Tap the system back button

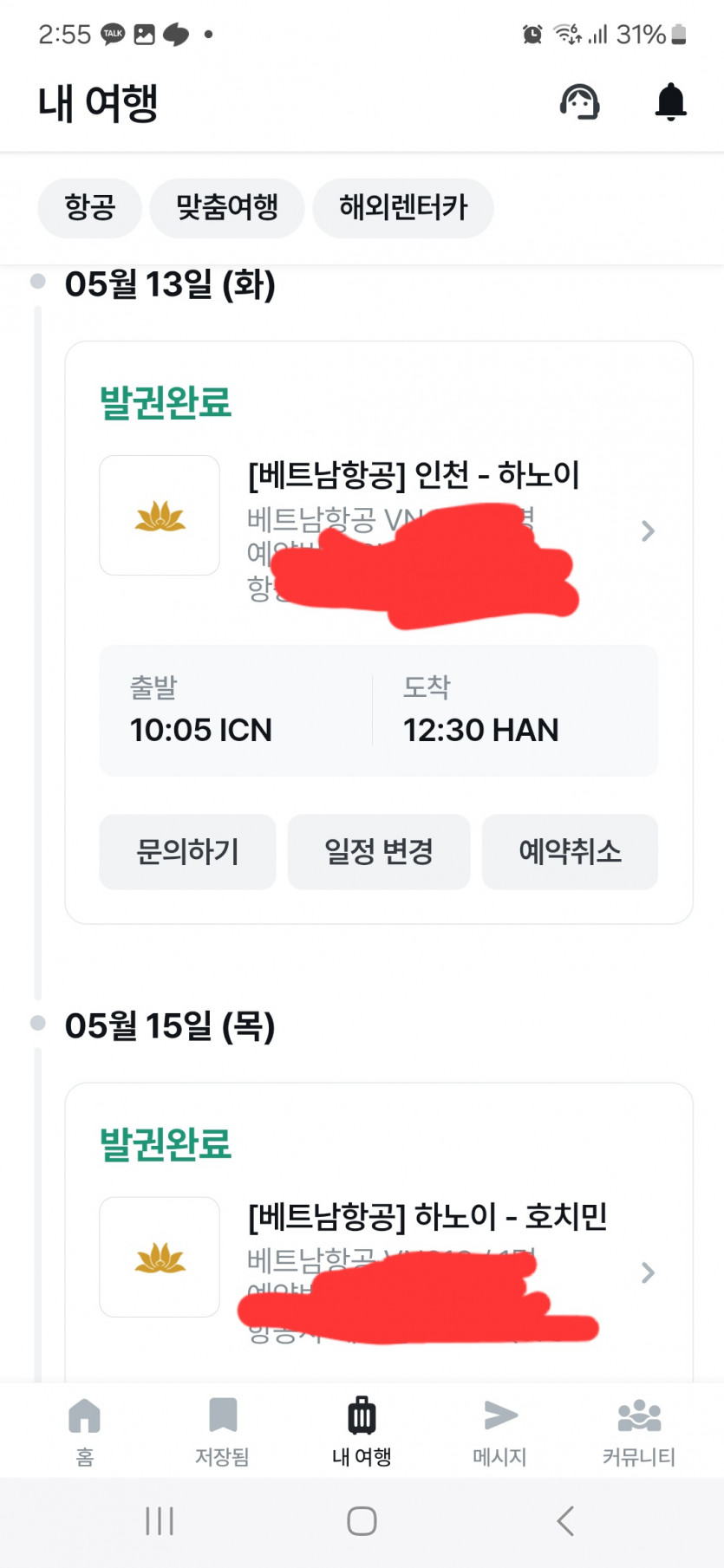coord(565,1520)
